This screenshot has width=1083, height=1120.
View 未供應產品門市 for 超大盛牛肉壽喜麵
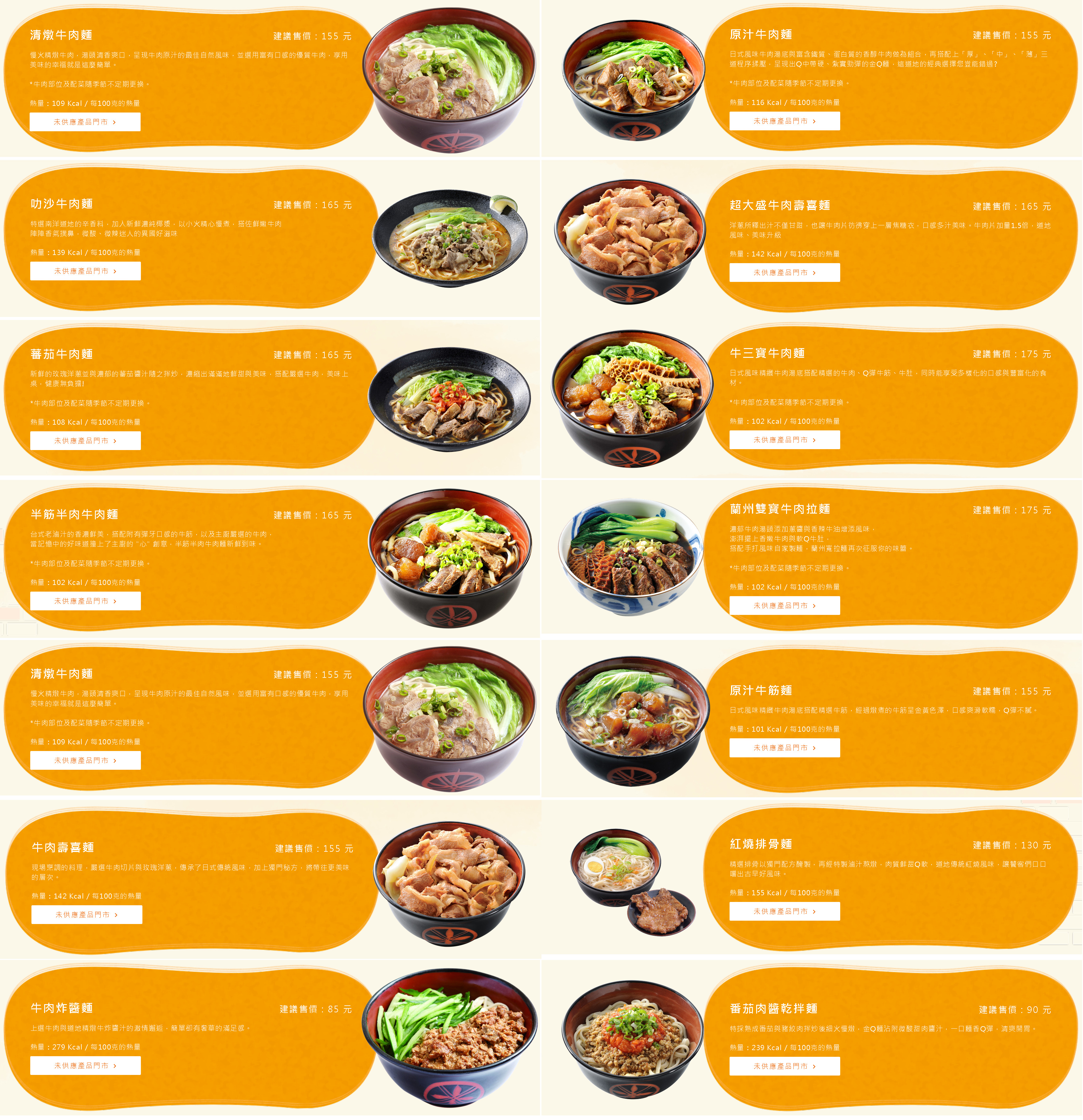coord(784,273)
